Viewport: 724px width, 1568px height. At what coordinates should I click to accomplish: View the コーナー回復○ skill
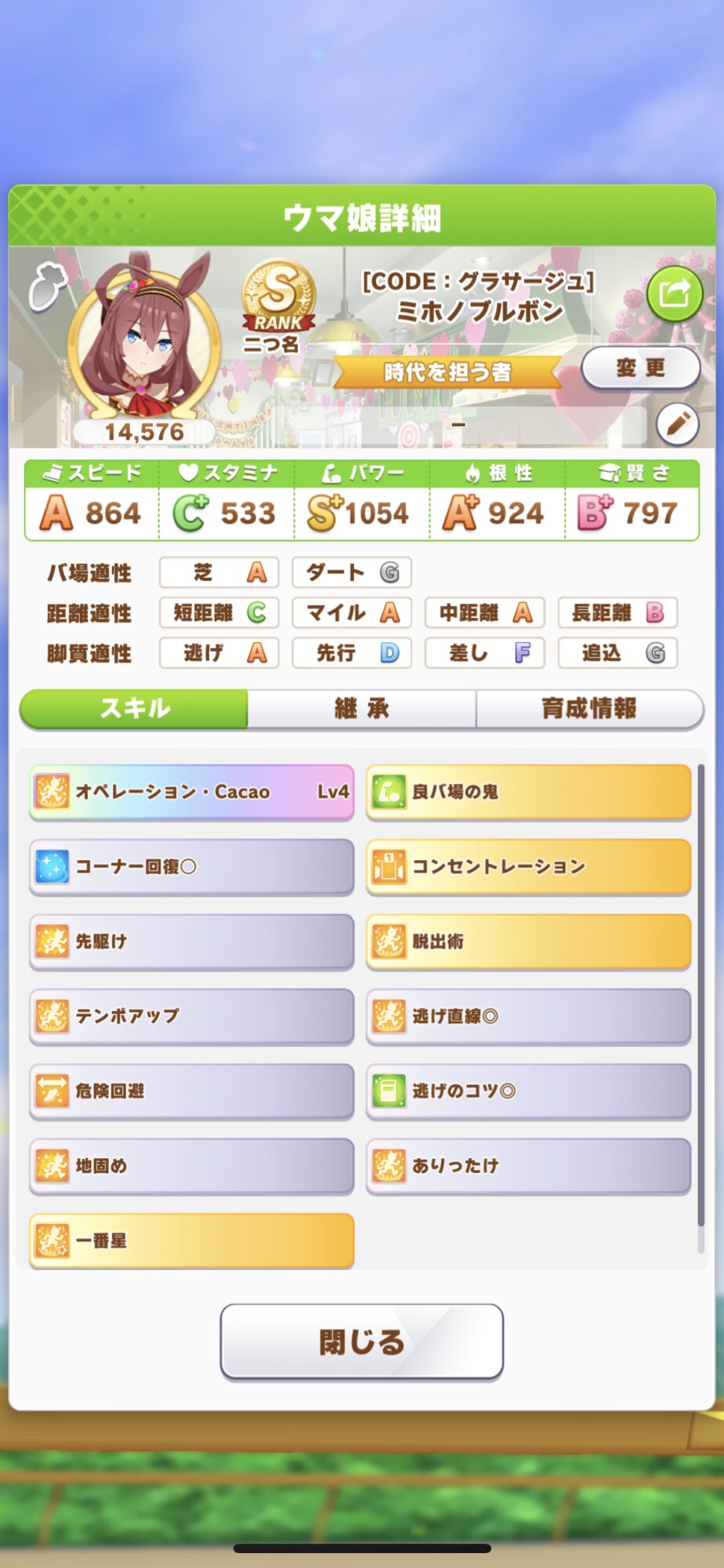(x=191, y=866)
